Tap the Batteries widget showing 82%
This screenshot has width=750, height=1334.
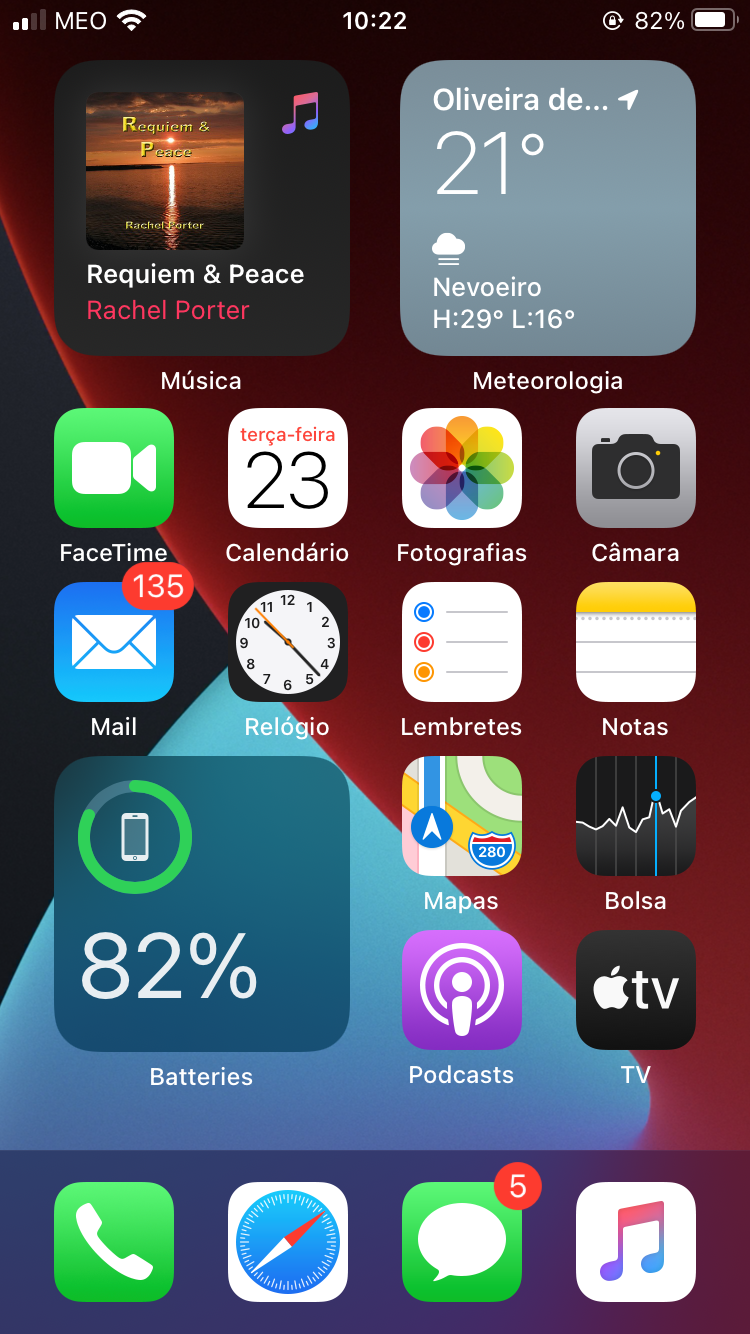(x=201, y=903)
